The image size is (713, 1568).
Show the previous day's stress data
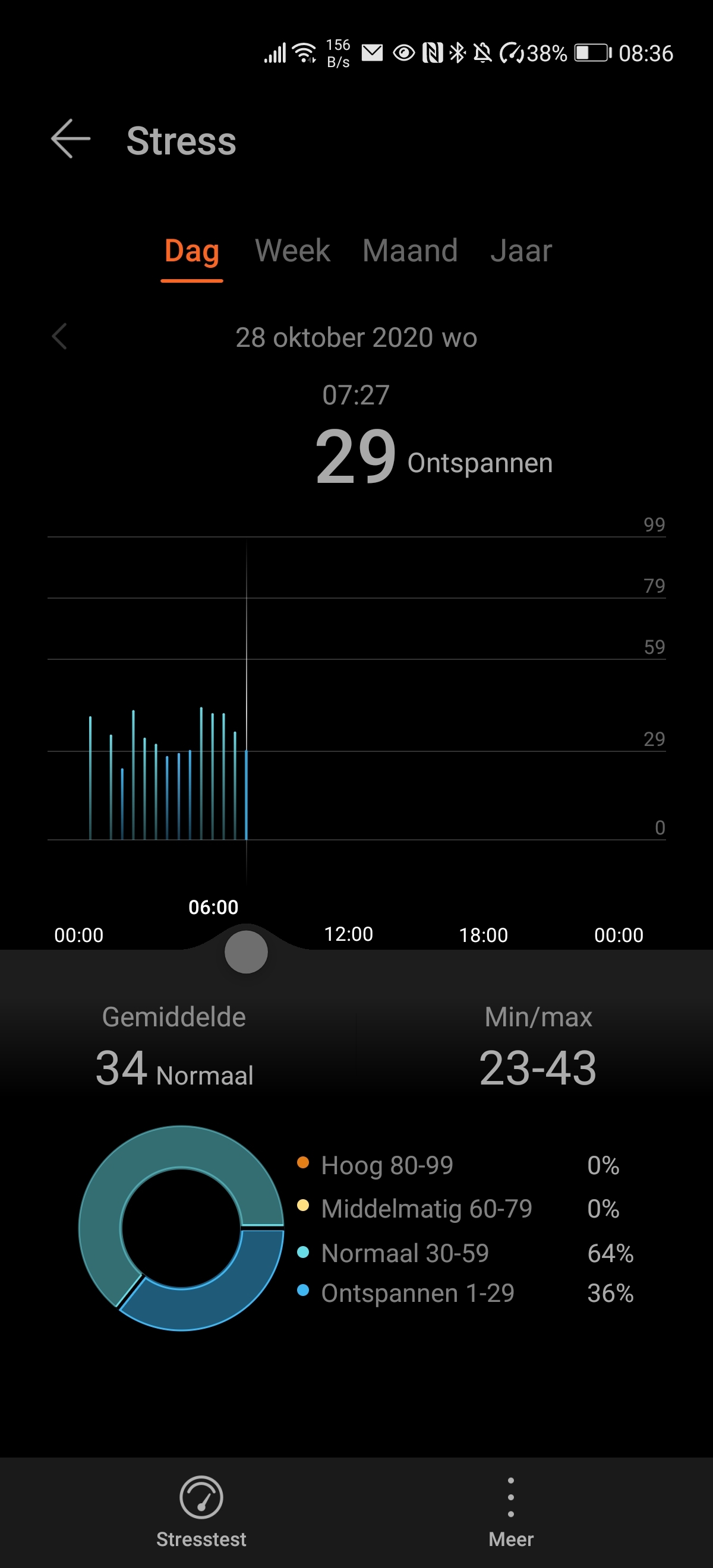coord(59,337)
